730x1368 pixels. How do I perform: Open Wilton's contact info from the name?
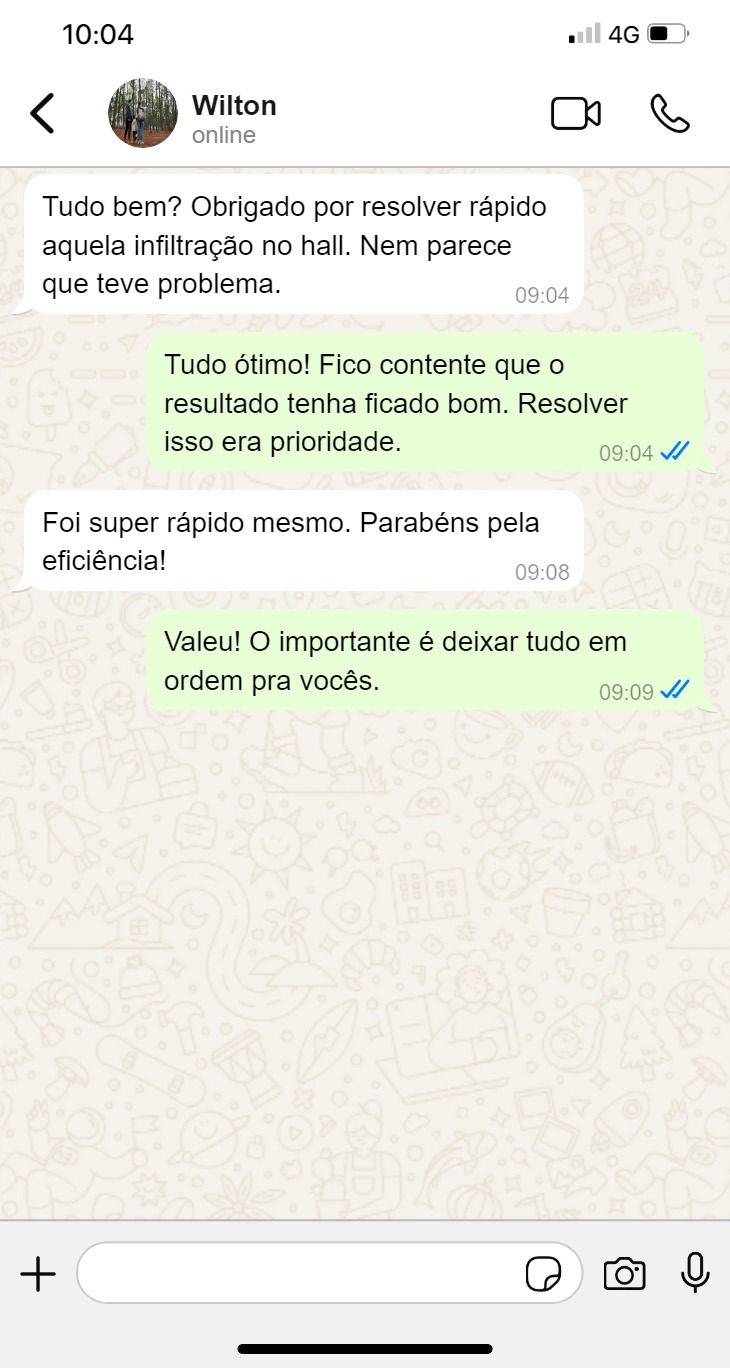pos(234,105)
